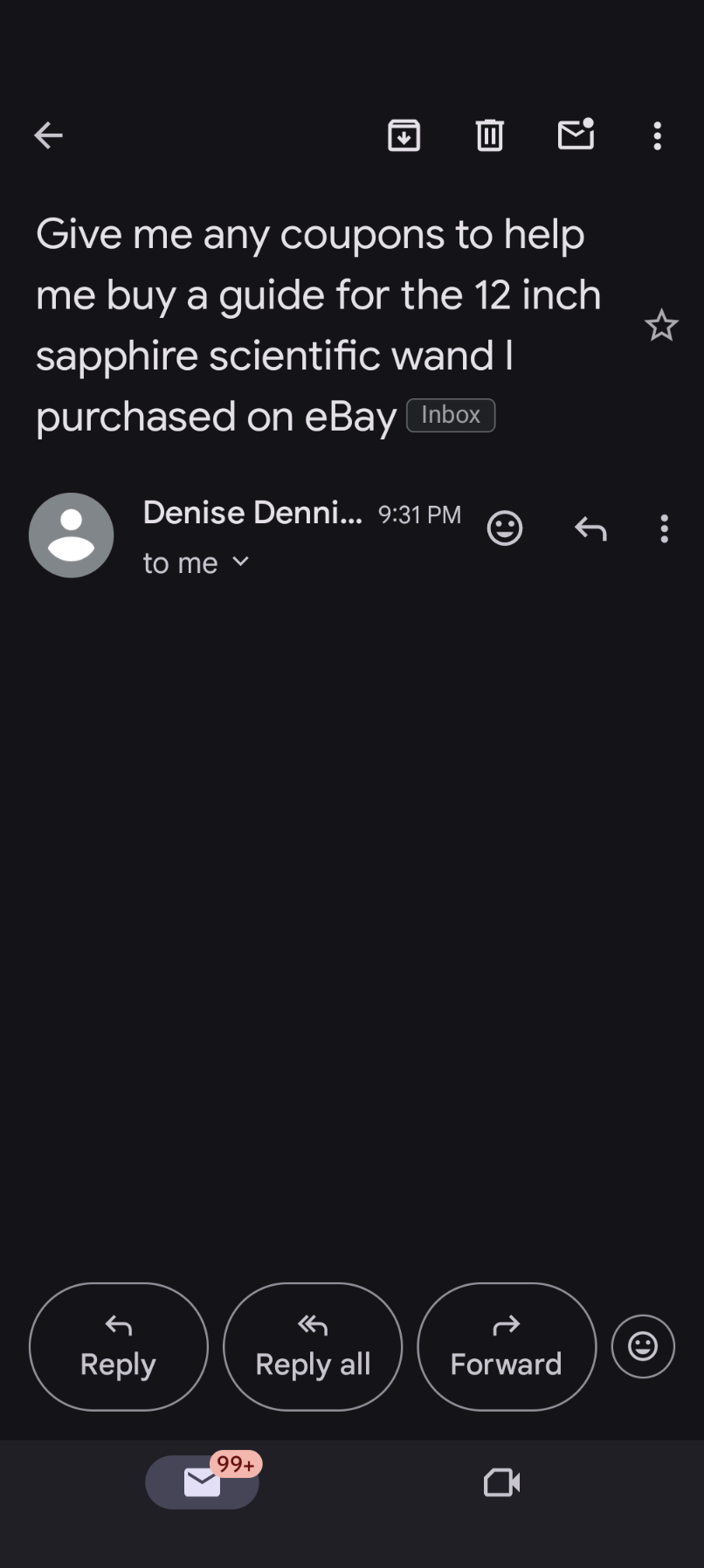This screenshot has height=1568, width=704.
Task: Delete this email with the trash icon
Action: click(489, 135)
